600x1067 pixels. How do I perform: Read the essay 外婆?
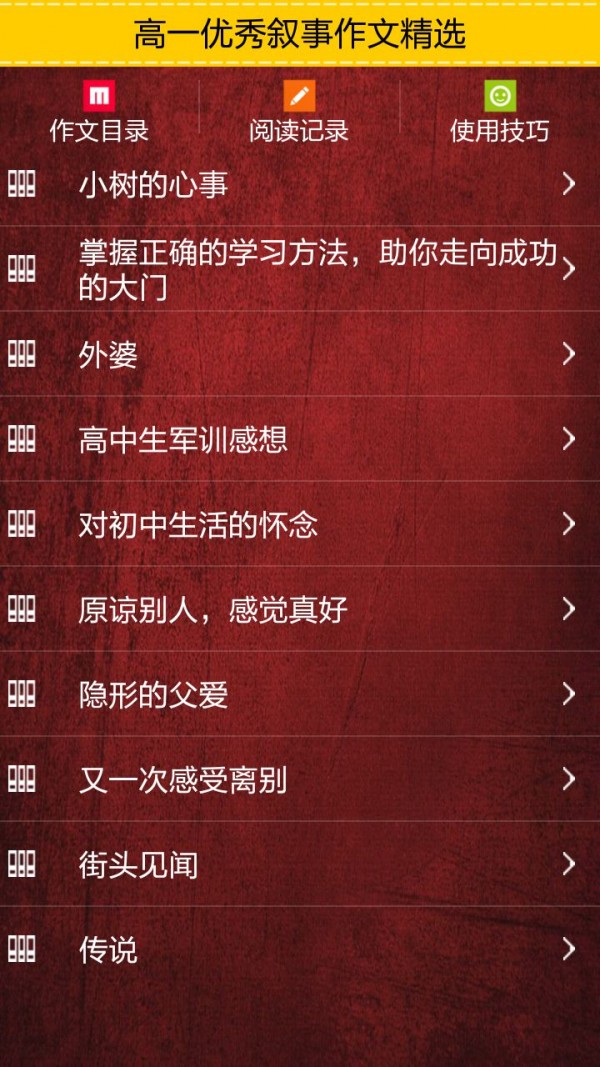(300, 354)
